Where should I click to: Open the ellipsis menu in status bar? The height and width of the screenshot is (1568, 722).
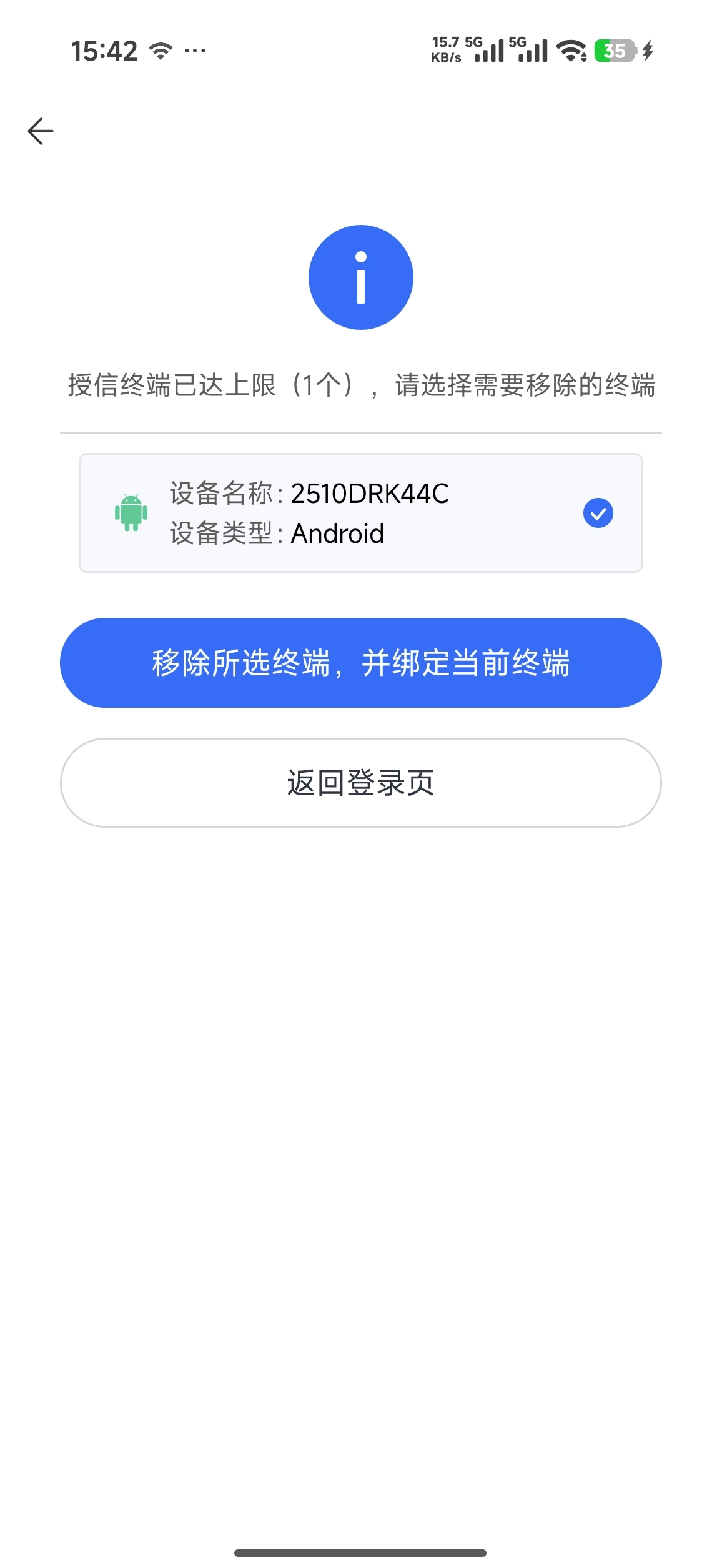tap(195, 50)
